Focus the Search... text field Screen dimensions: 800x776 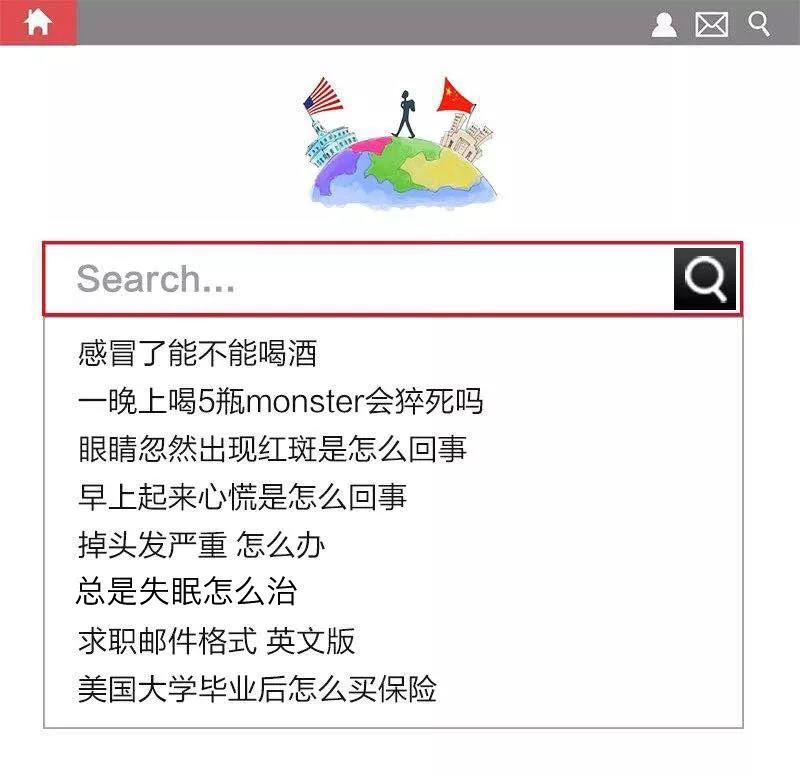tap(360, 278)
